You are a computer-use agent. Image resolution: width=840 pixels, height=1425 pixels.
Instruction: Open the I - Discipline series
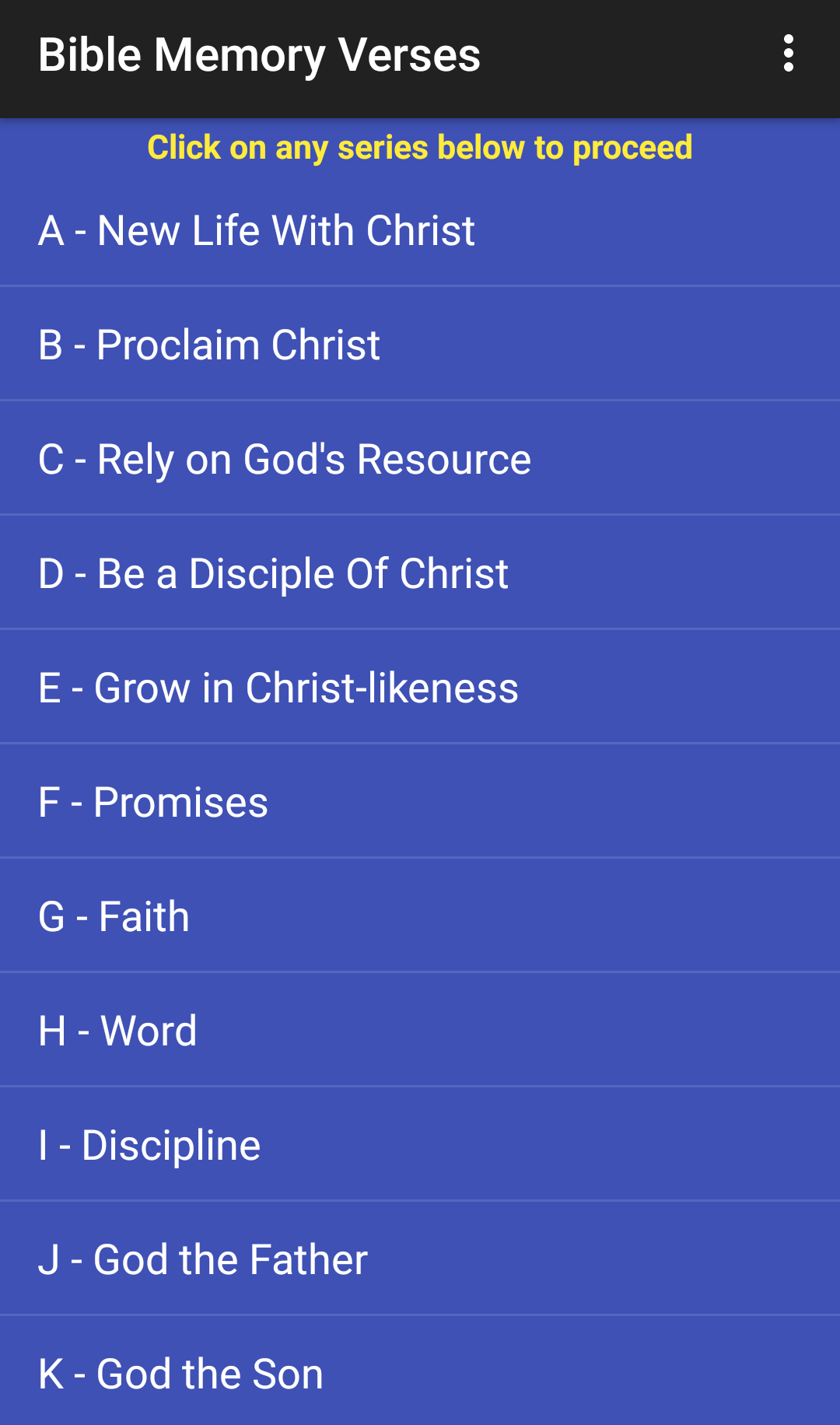click(x=420, y=1145)
